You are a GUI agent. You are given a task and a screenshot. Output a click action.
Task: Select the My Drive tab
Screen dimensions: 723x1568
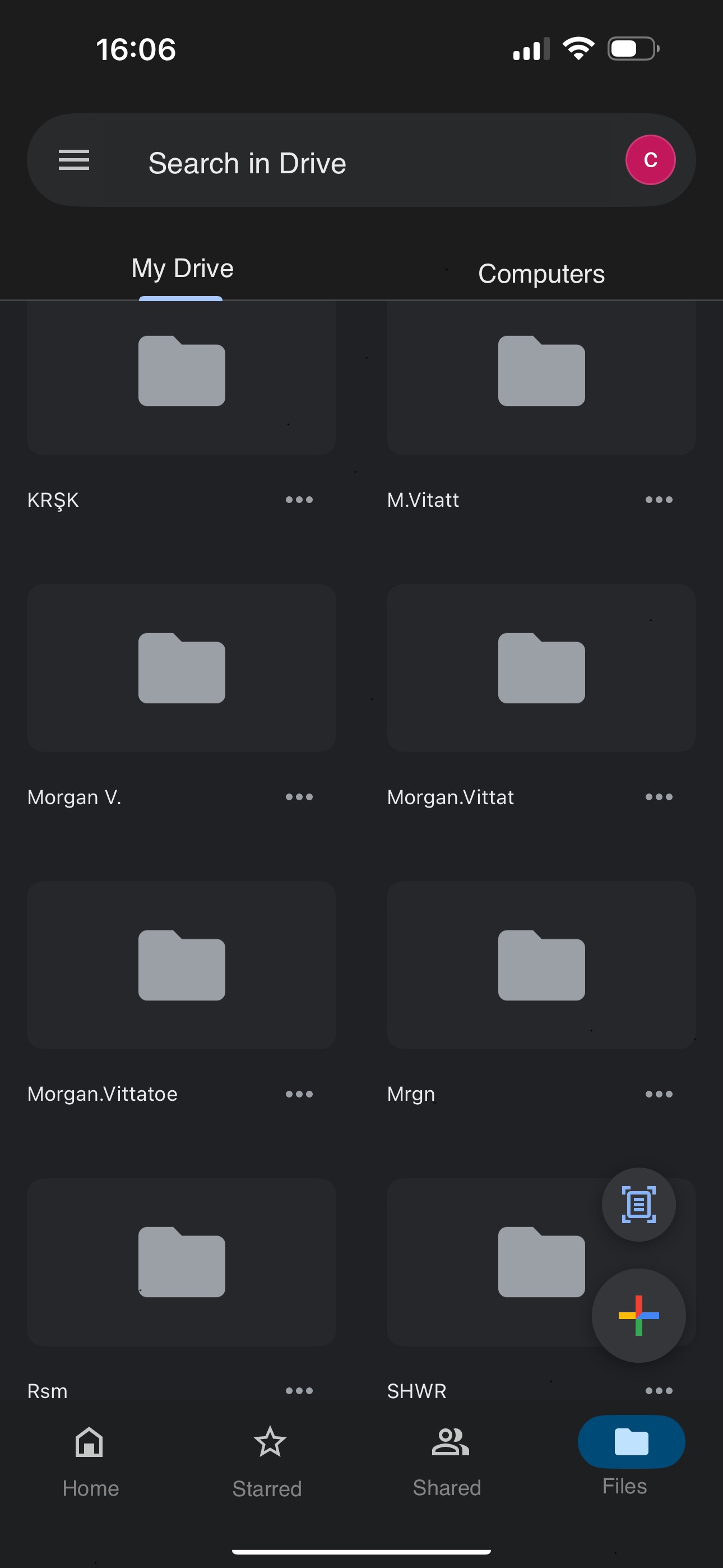pyautogui.click(x=182, y=269)
